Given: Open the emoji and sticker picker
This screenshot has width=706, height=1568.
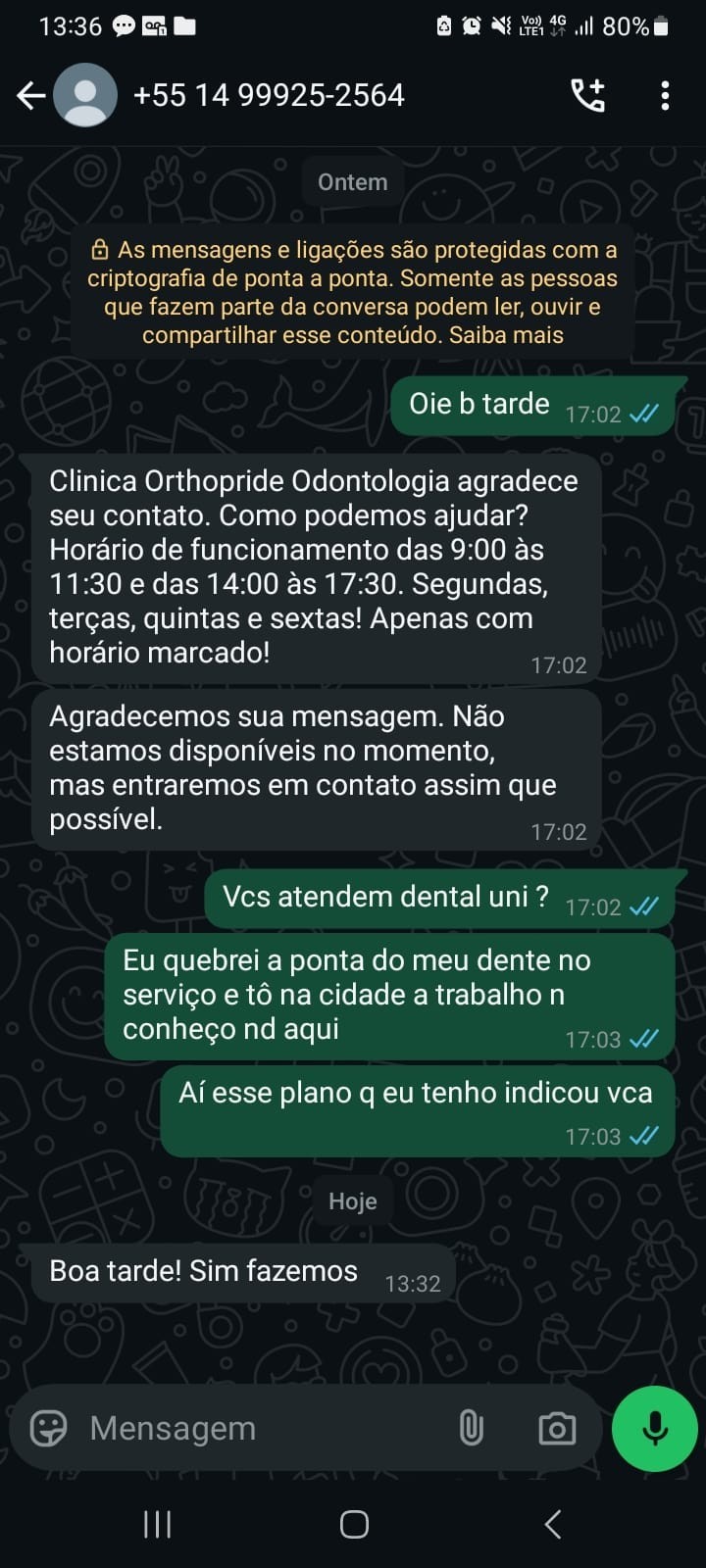Looking at the screenshot, I should point(48,1428).
